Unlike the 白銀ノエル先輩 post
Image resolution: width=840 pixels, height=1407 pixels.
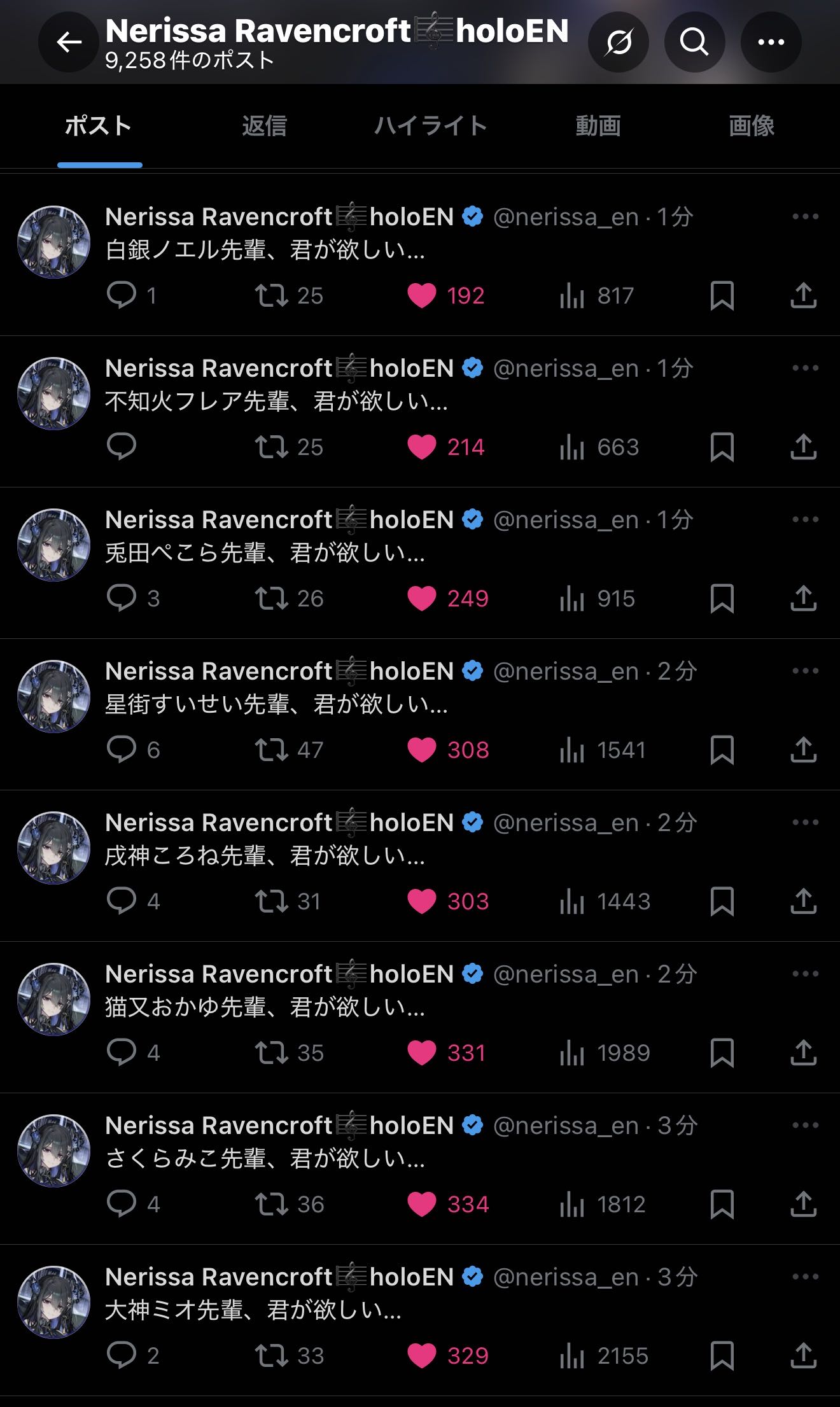coord(422,296)
